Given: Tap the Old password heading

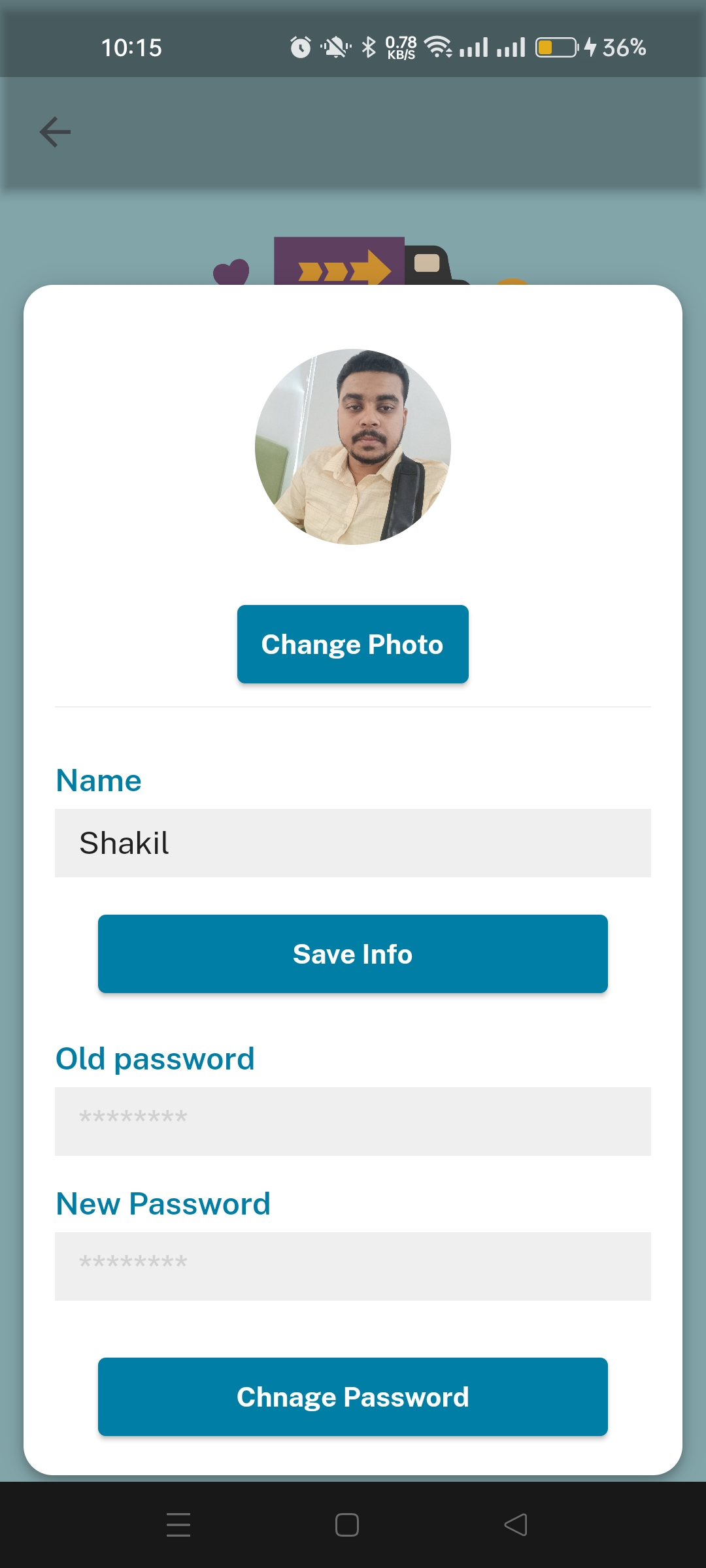Looking at the screenshot, I should point(156,1058).
